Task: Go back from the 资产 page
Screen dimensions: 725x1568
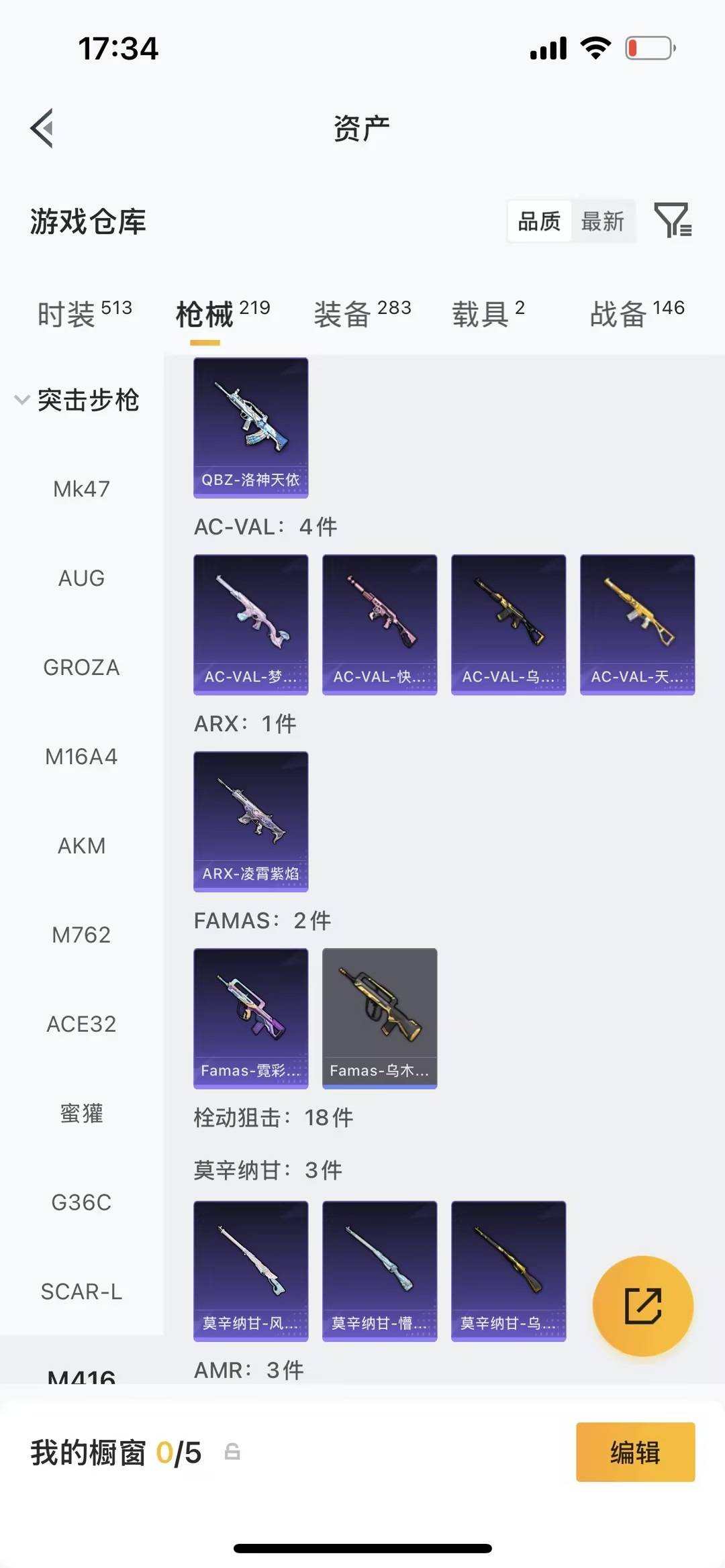Action: coord(42,127)
